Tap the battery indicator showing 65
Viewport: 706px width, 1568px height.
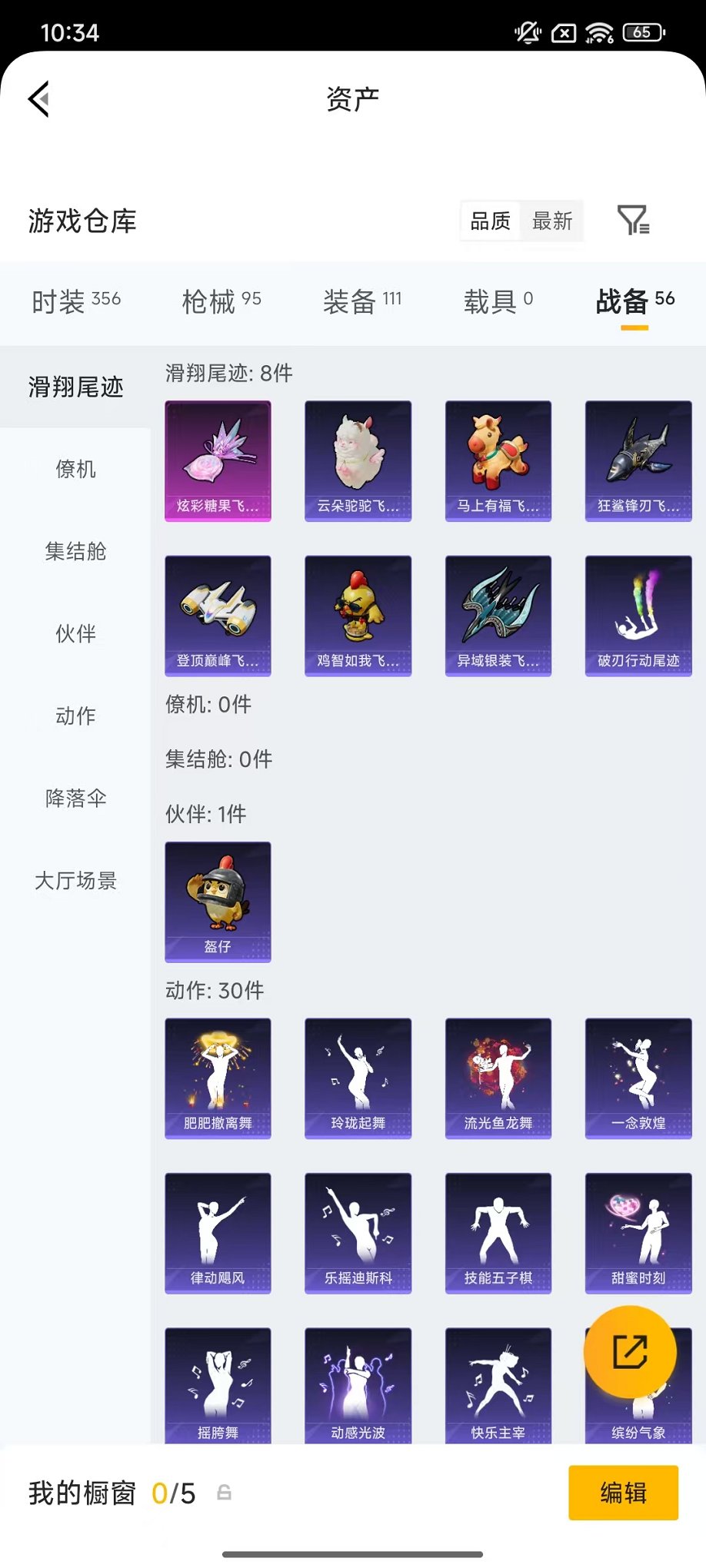[643, 32]
